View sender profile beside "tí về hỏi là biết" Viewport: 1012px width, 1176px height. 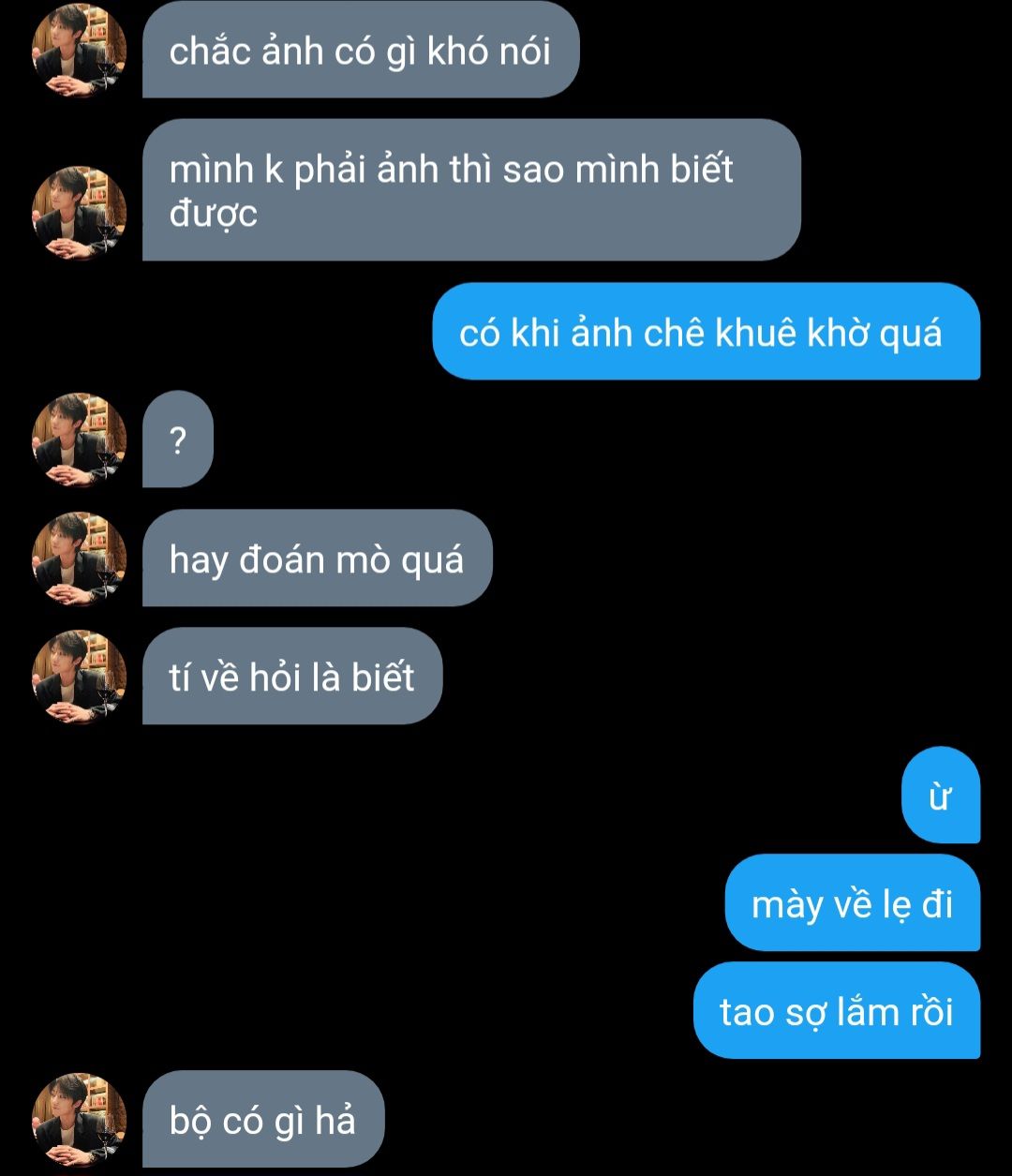(79, 677)
